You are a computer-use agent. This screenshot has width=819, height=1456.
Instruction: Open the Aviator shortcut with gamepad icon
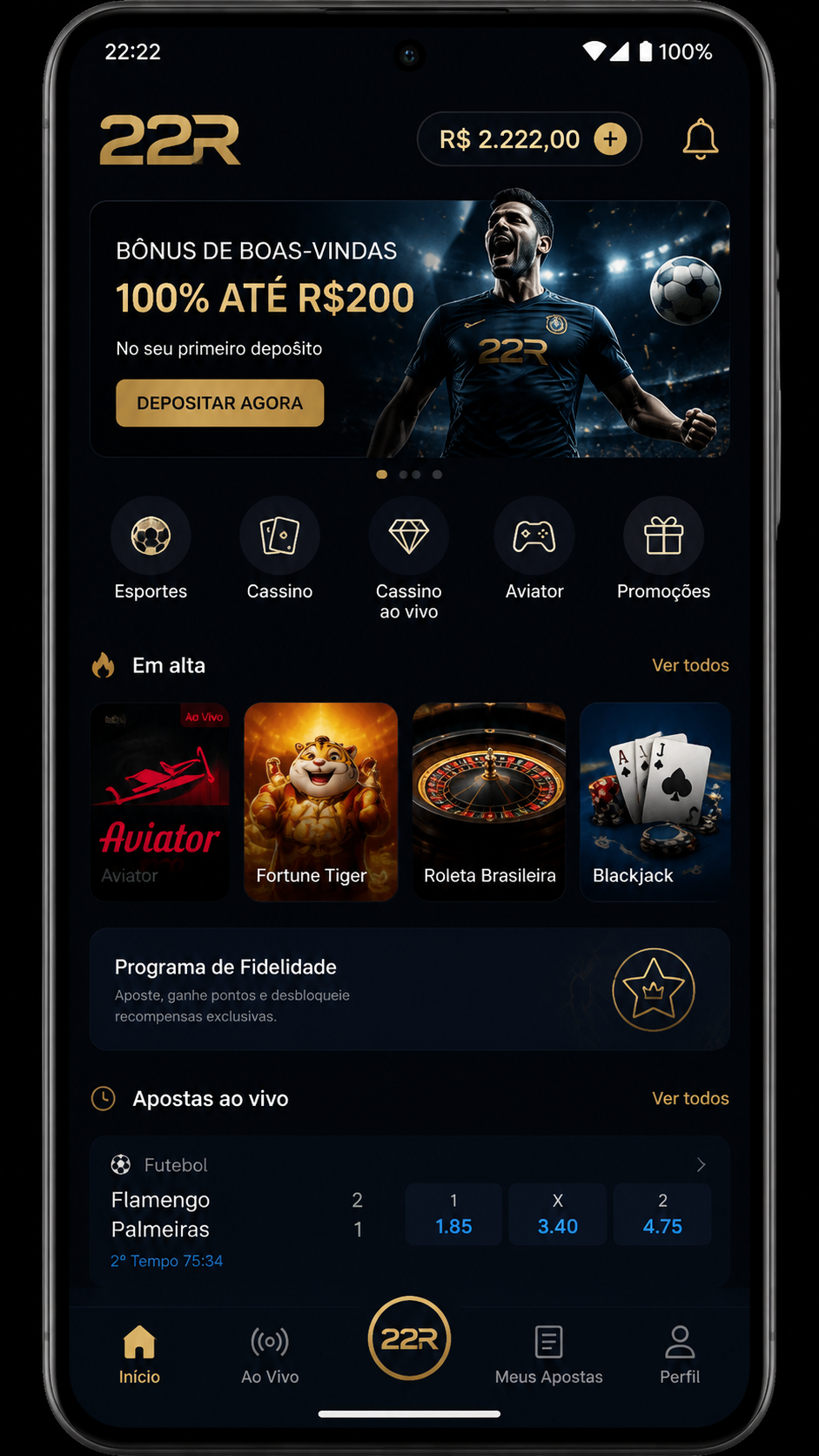point(534,549)
